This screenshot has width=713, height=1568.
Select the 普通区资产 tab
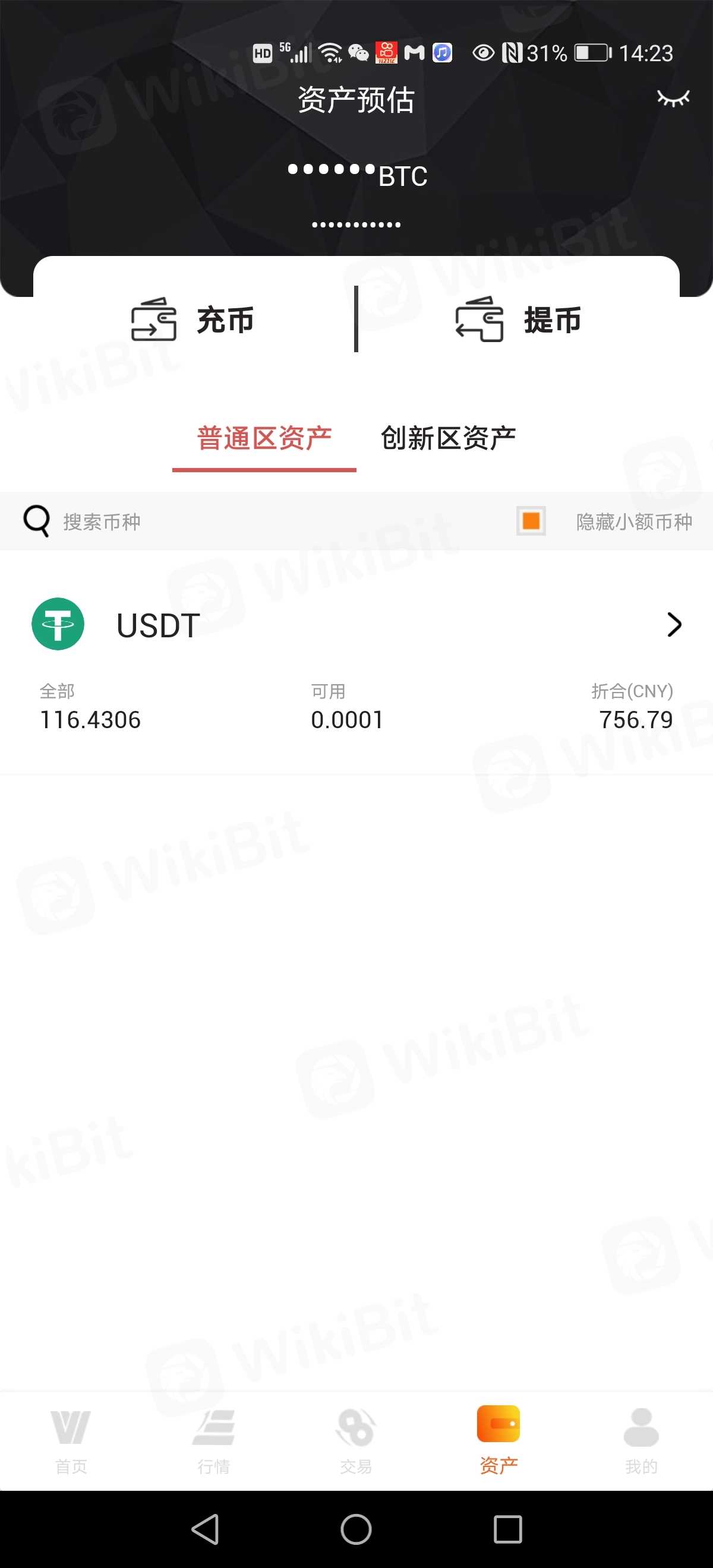coord(264,438)
